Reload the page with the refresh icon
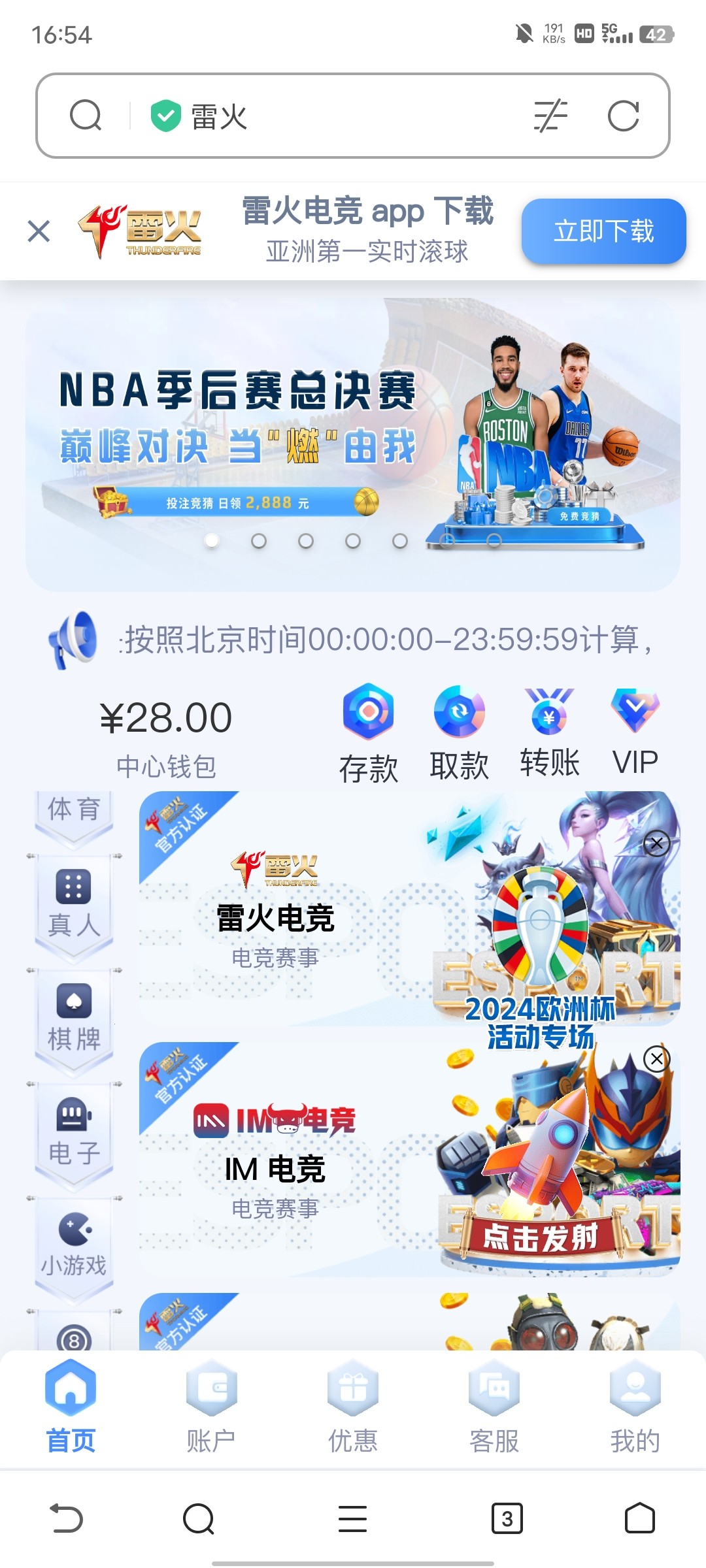706x1568 pixels. pos(622,116)
